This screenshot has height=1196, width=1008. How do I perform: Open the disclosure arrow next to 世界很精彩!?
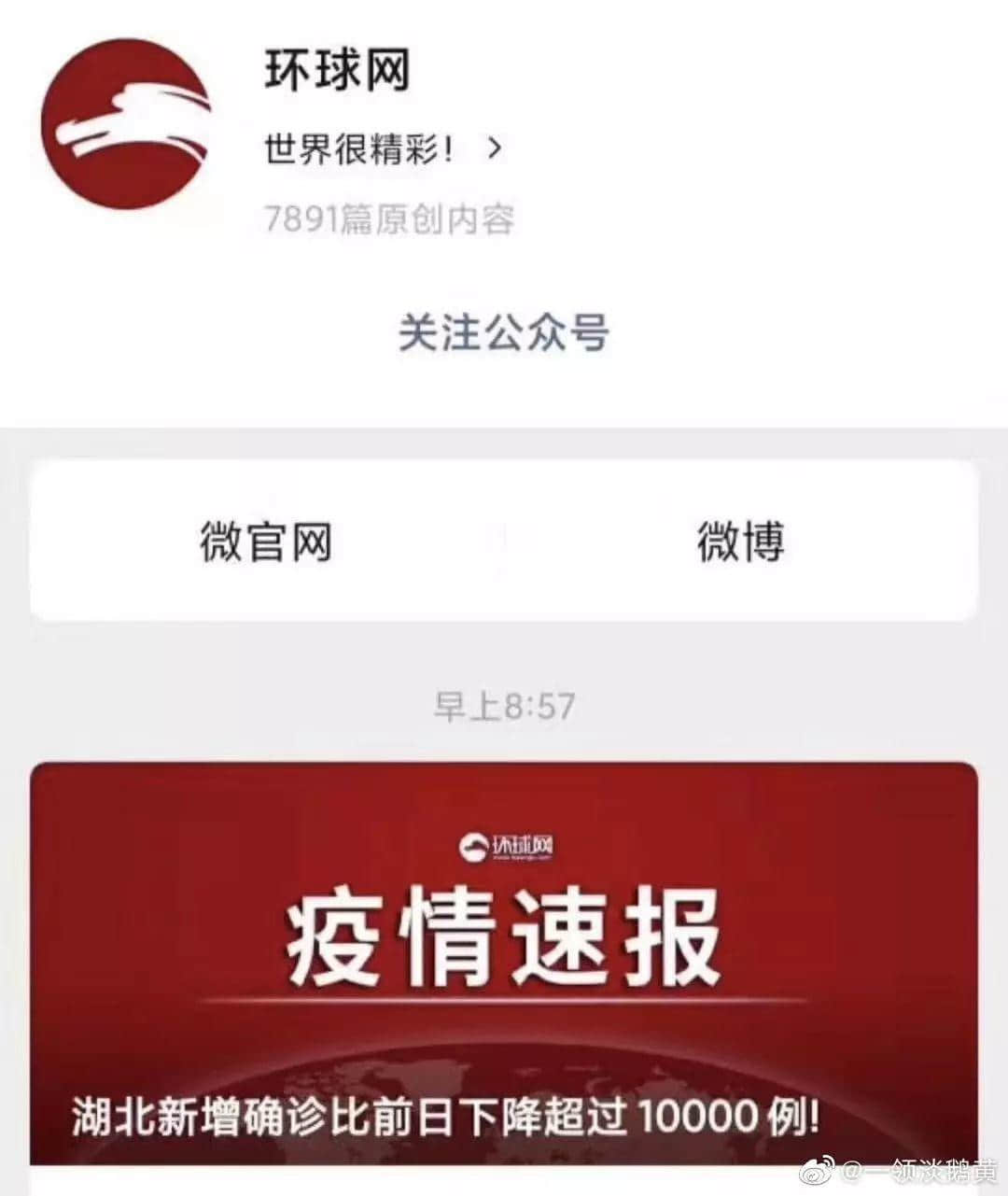pyautogui.click(x=496, y=148)
